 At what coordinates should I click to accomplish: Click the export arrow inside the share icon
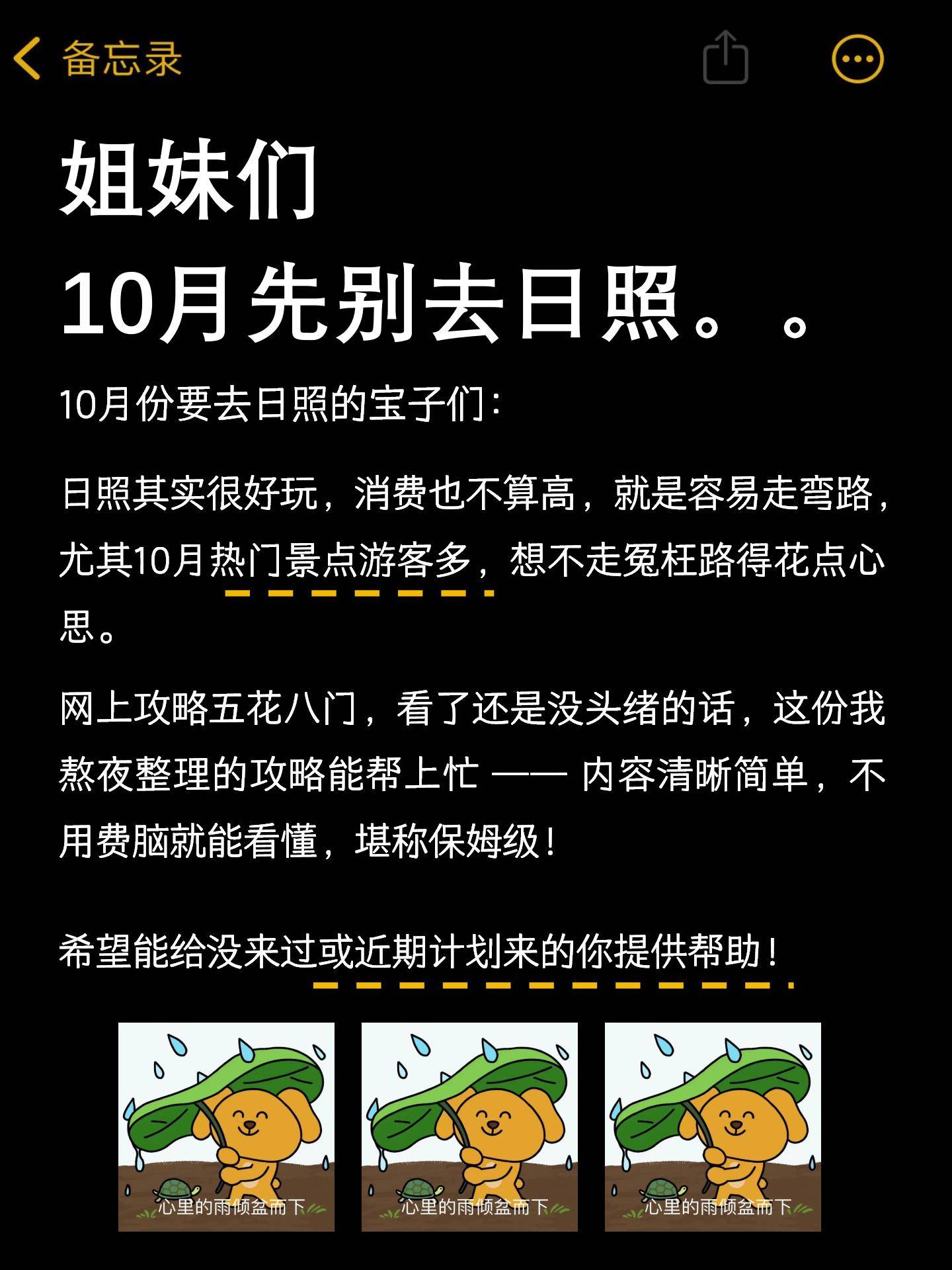tap(725, 53)
